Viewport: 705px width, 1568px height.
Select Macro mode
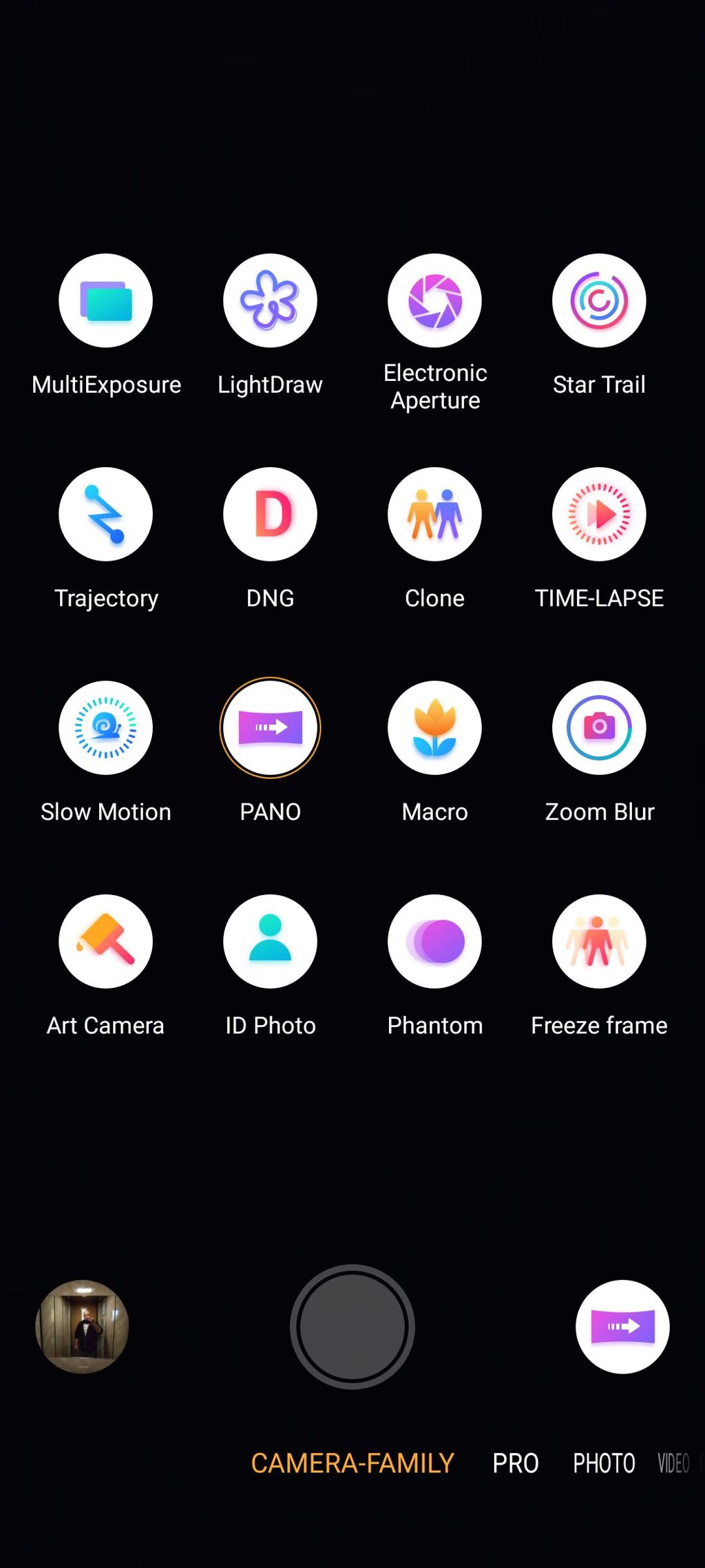coord(434,728)
